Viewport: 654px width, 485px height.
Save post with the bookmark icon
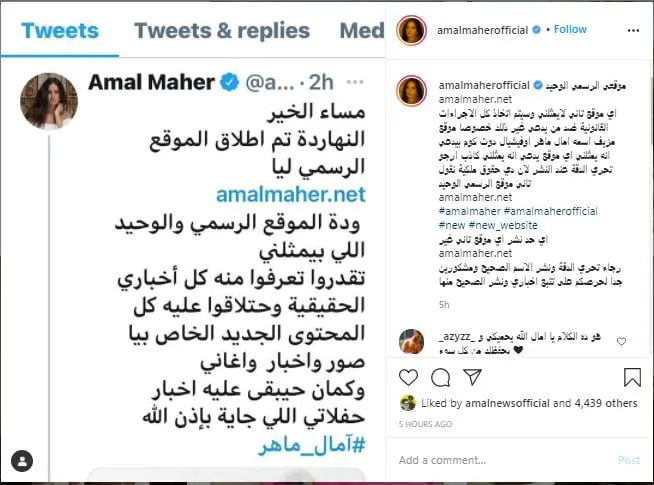[631, 378]
